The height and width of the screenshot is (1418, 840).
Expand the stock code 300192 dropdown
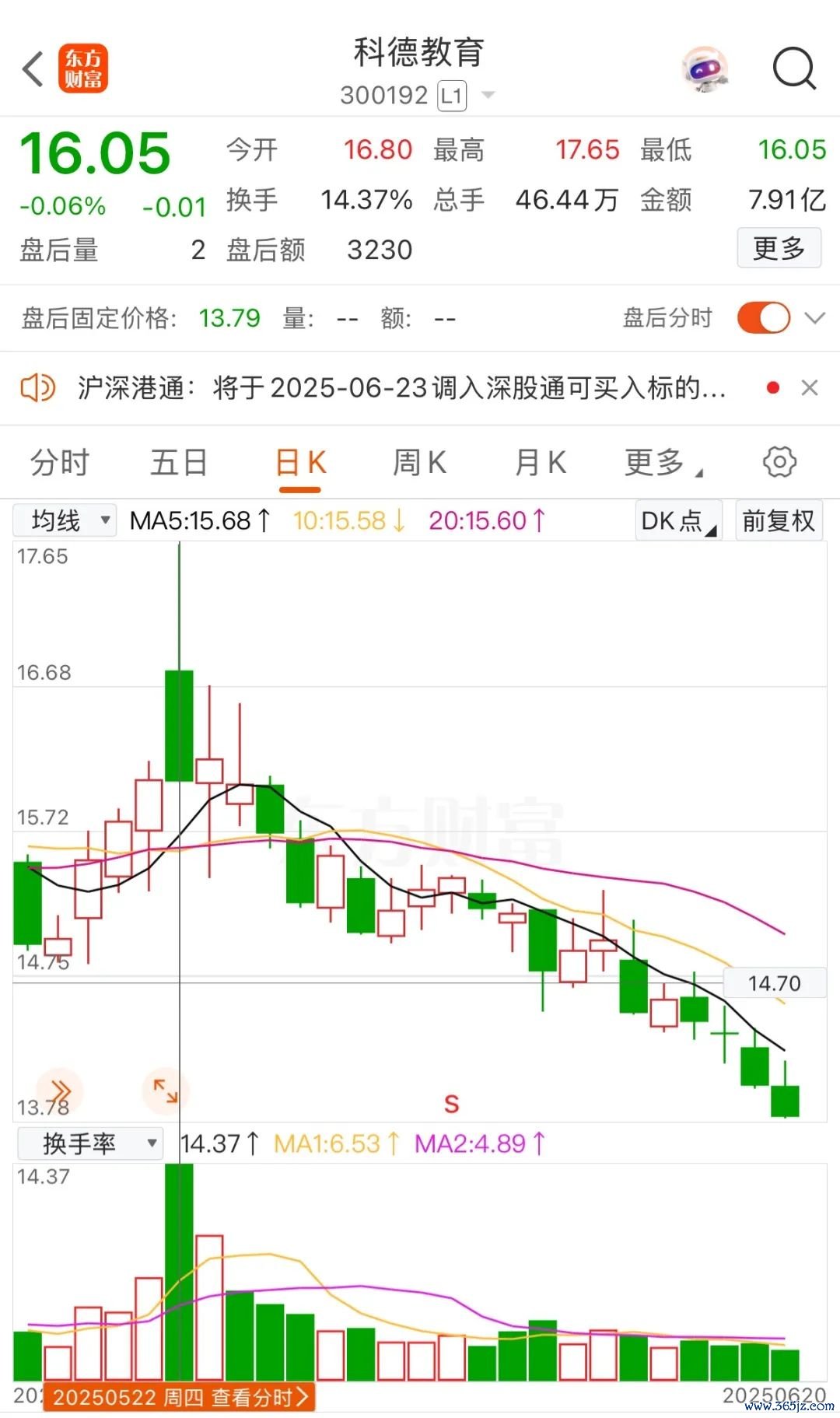point(488,96)
